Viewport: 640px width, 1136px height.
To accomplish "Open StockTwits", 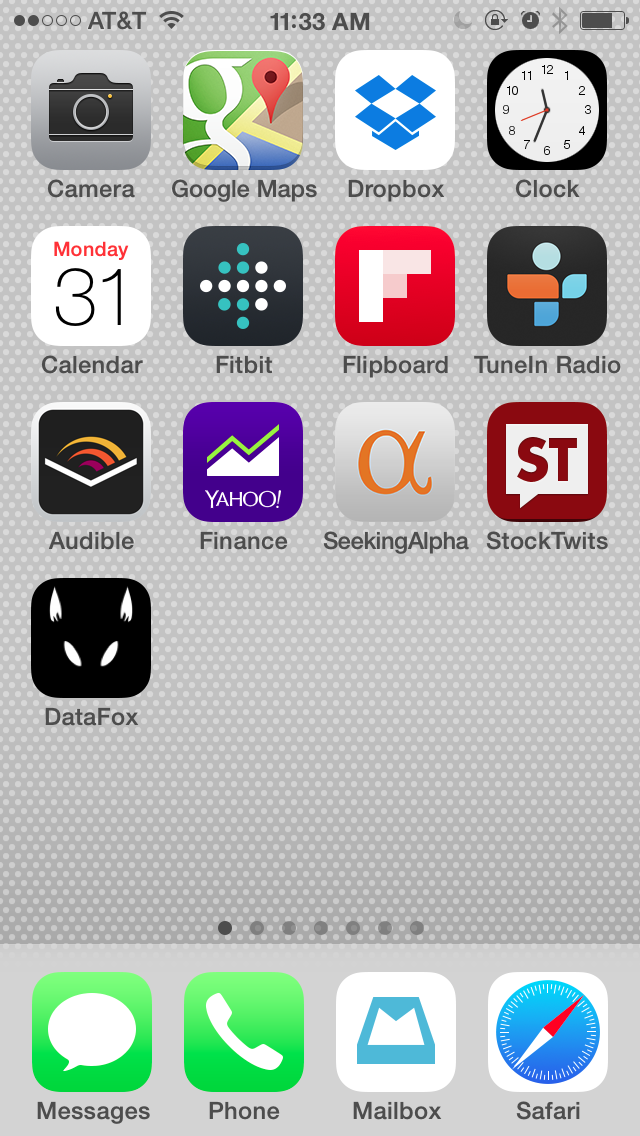I will 547,462.
